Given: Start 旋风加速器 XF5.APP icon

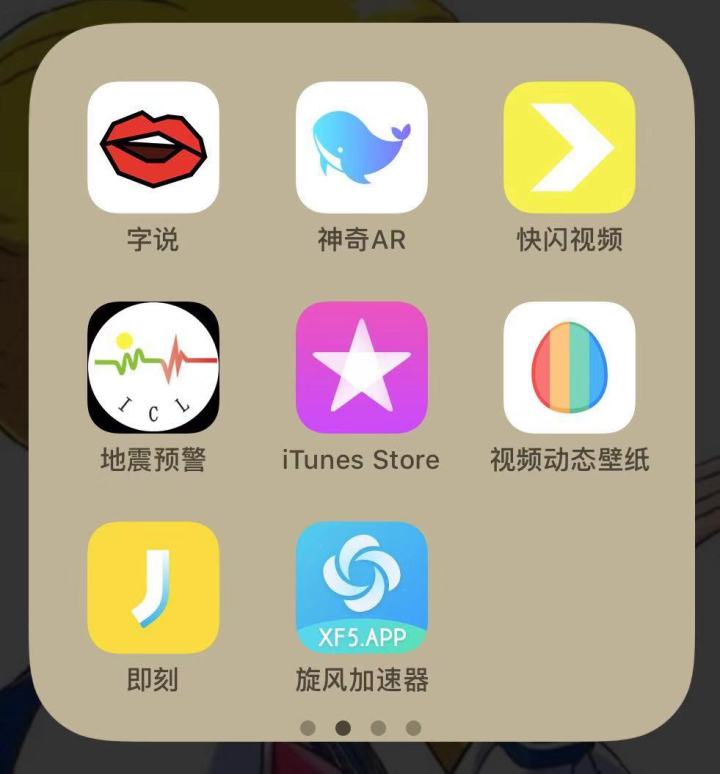Looking at the screenshot, I should pyautogui.click(x=363, y=588).
